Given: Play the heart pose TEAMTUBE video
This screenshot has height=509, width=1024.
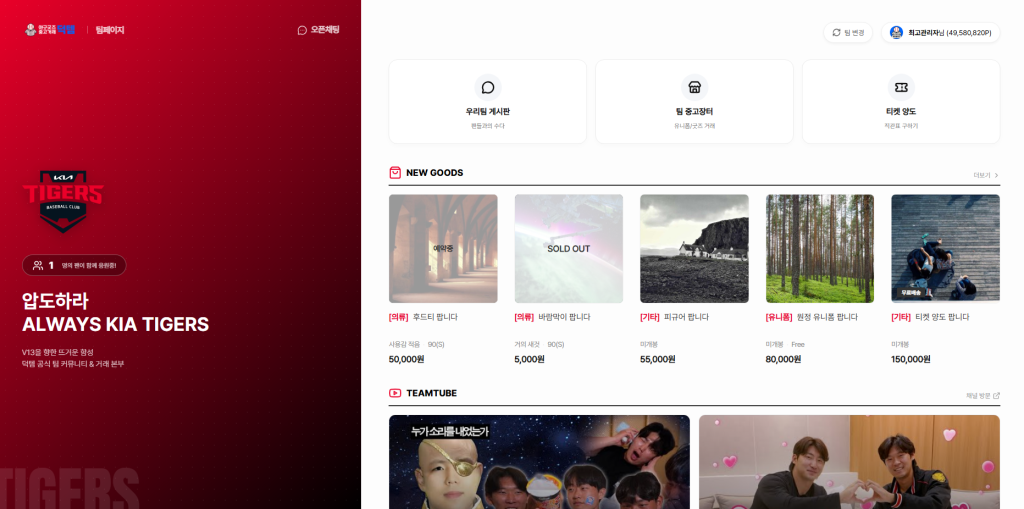Looking at the screenshot, I should [x=849, y=462].
